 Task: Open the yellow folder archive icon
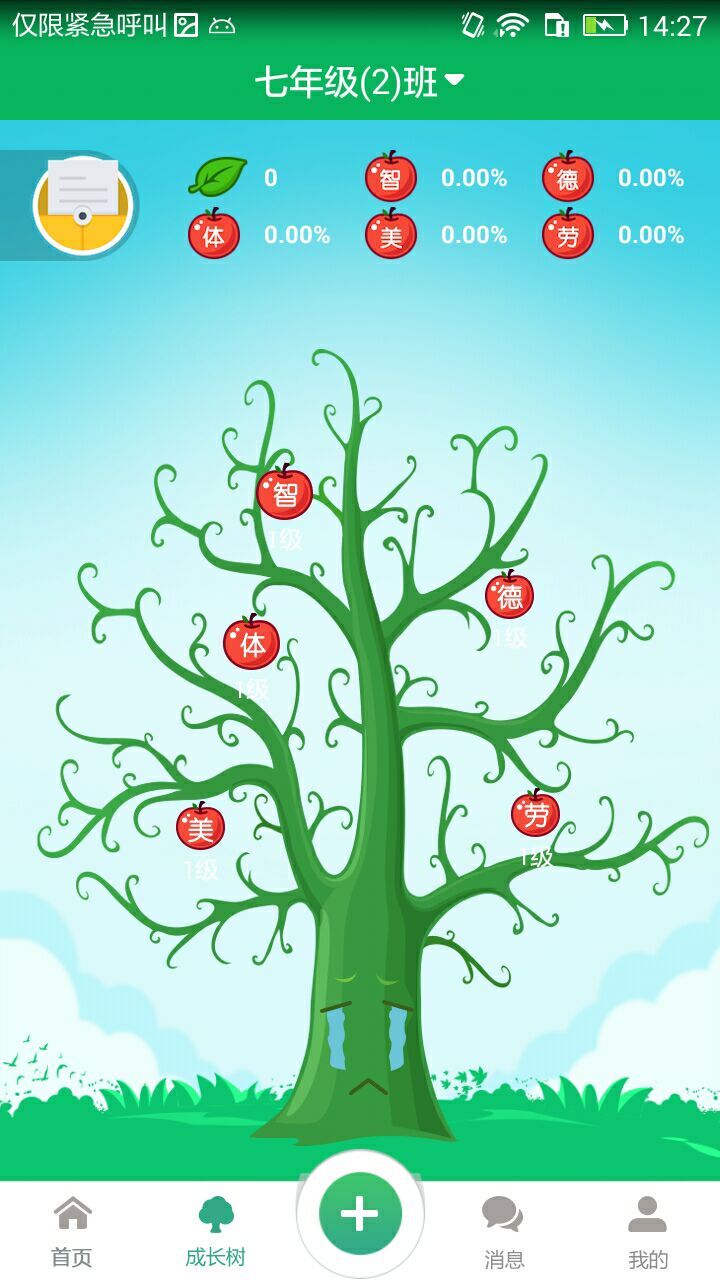[x=83, y=204]
